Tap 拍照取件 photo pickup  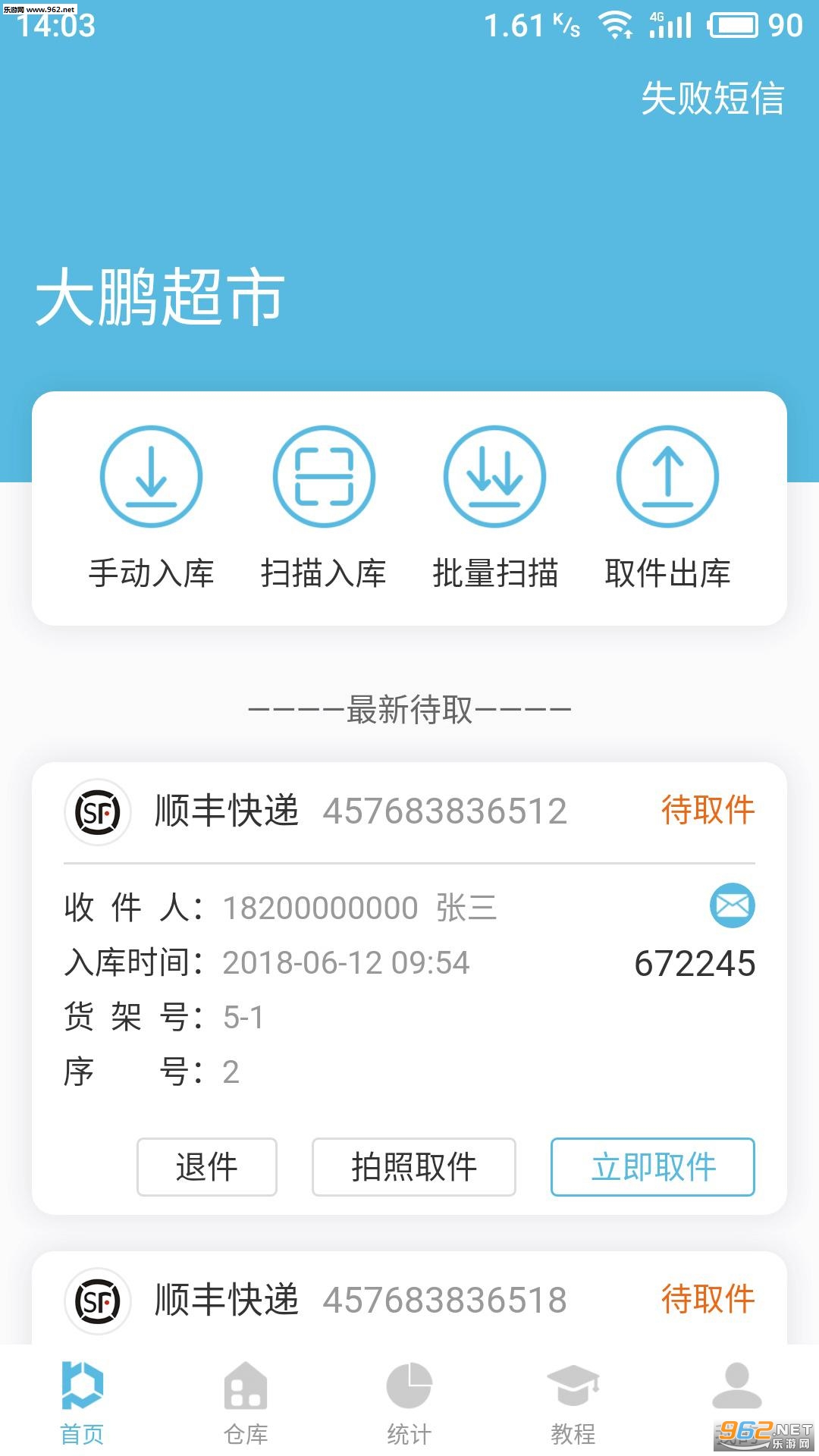tap(413, 1167)
